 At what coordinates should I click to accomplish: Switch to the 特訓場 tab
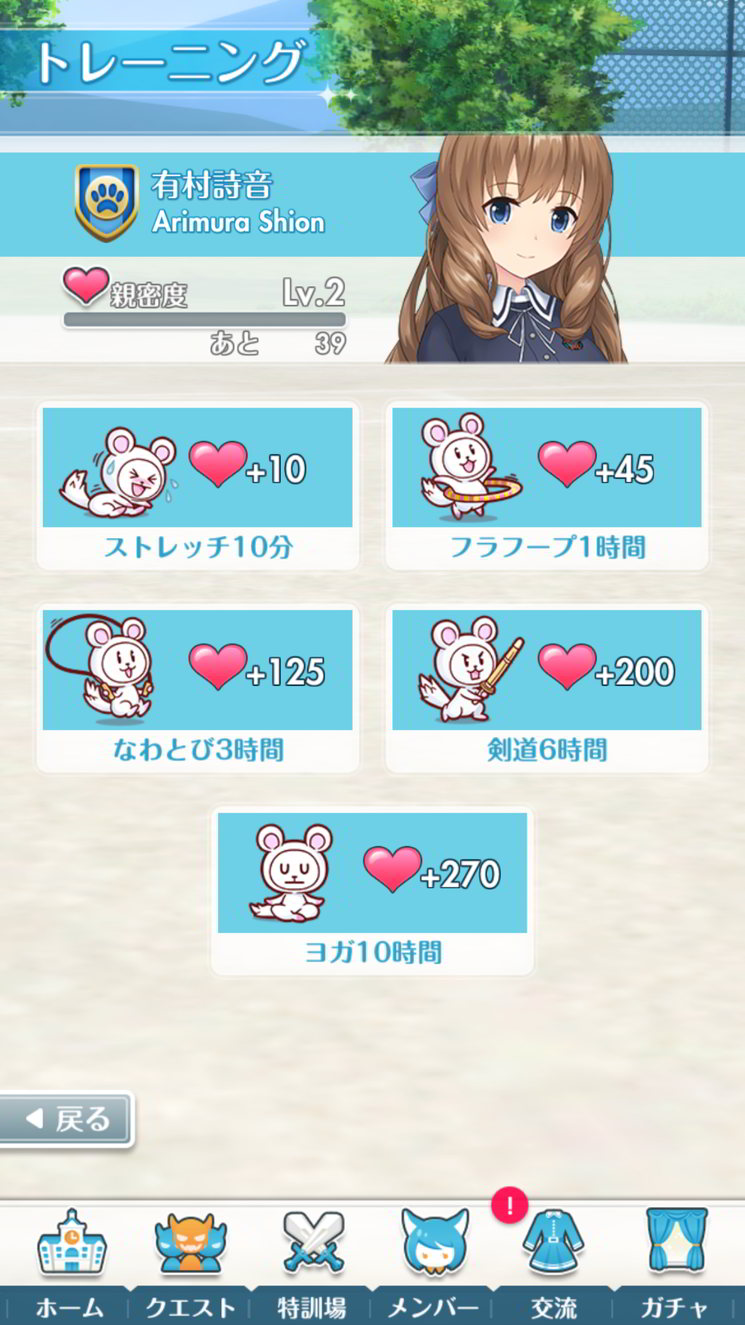pyautogui.click(x=313, y=1265)
